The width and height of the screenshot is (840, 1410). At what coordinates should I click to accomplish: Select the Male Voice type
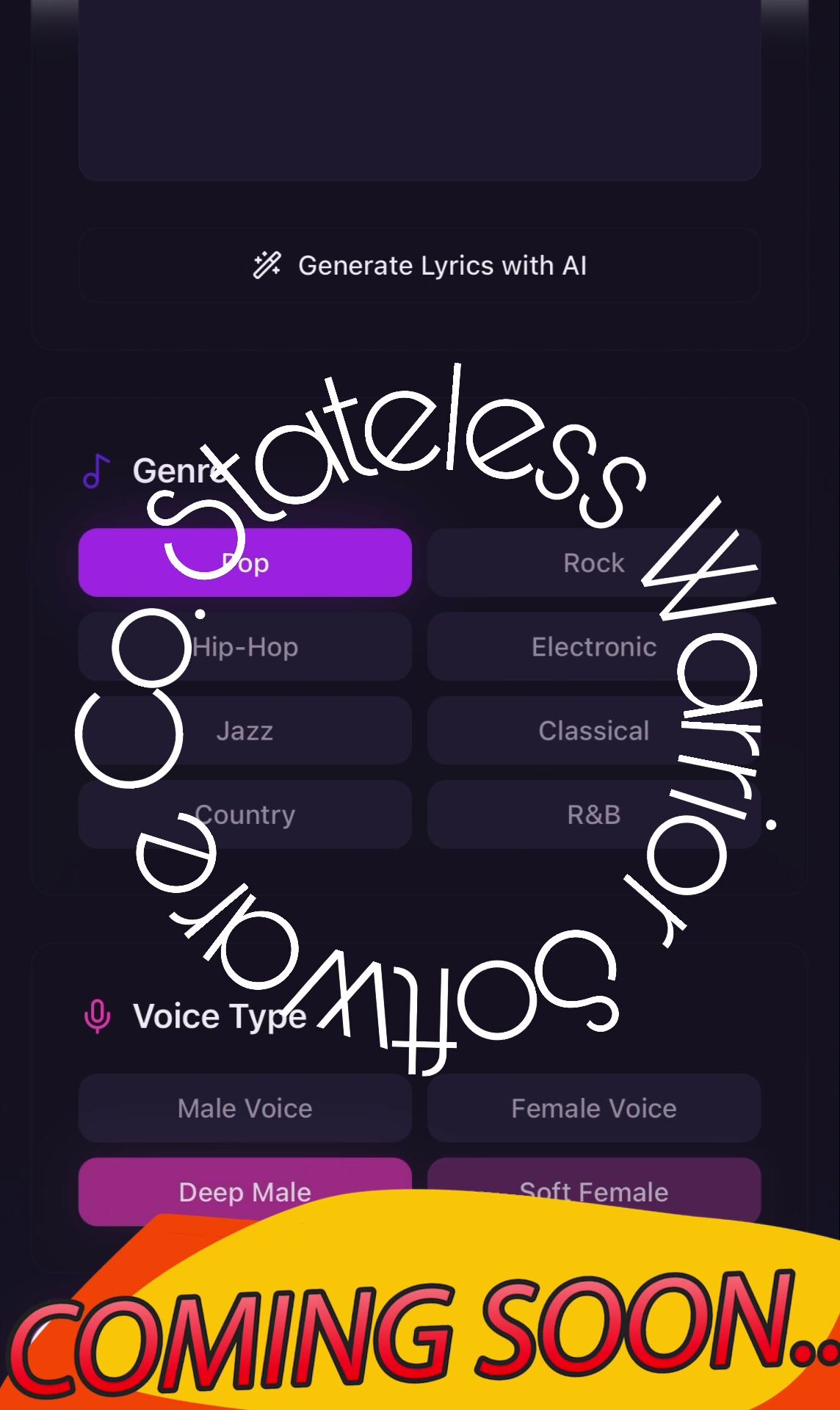coord(245,1107)
